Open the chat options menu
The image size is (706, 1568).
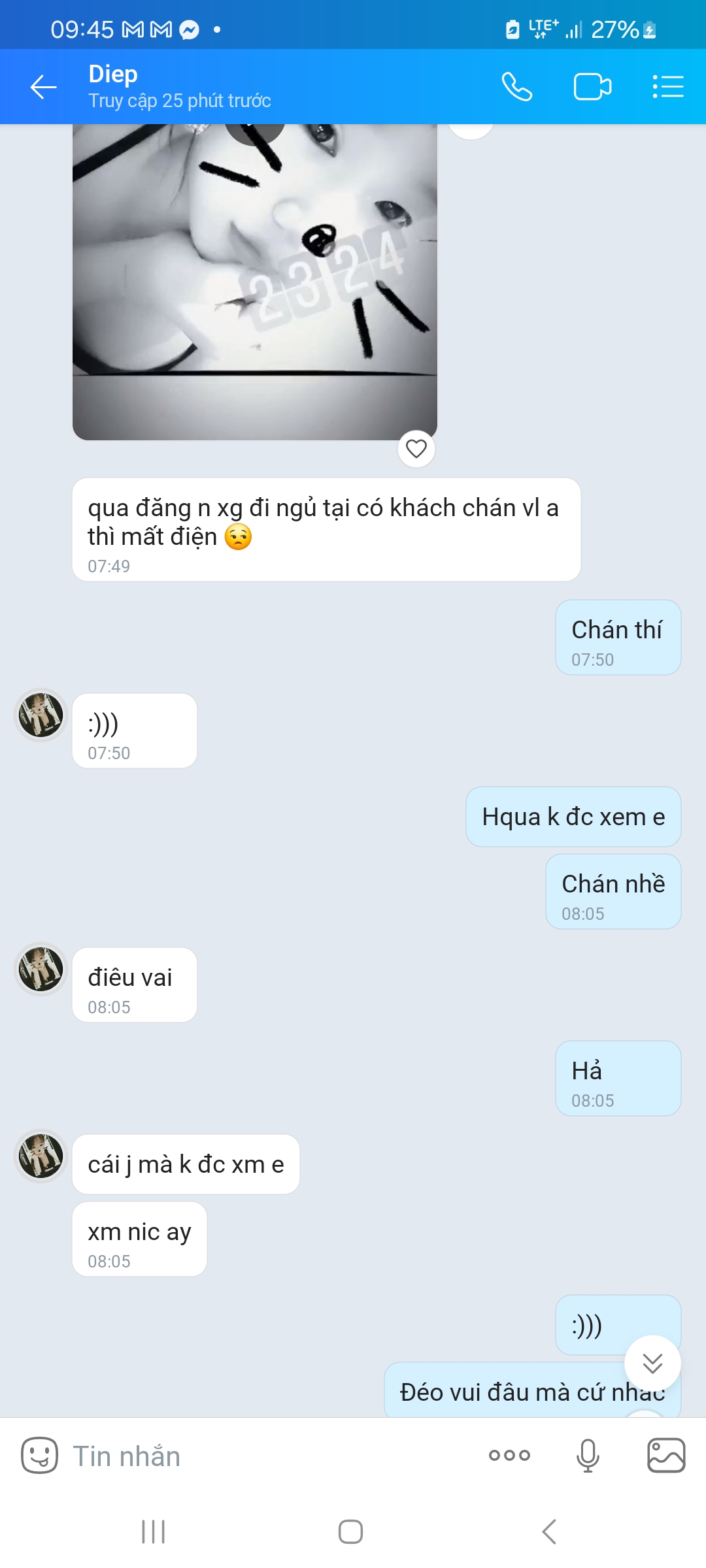coord(668,87)
